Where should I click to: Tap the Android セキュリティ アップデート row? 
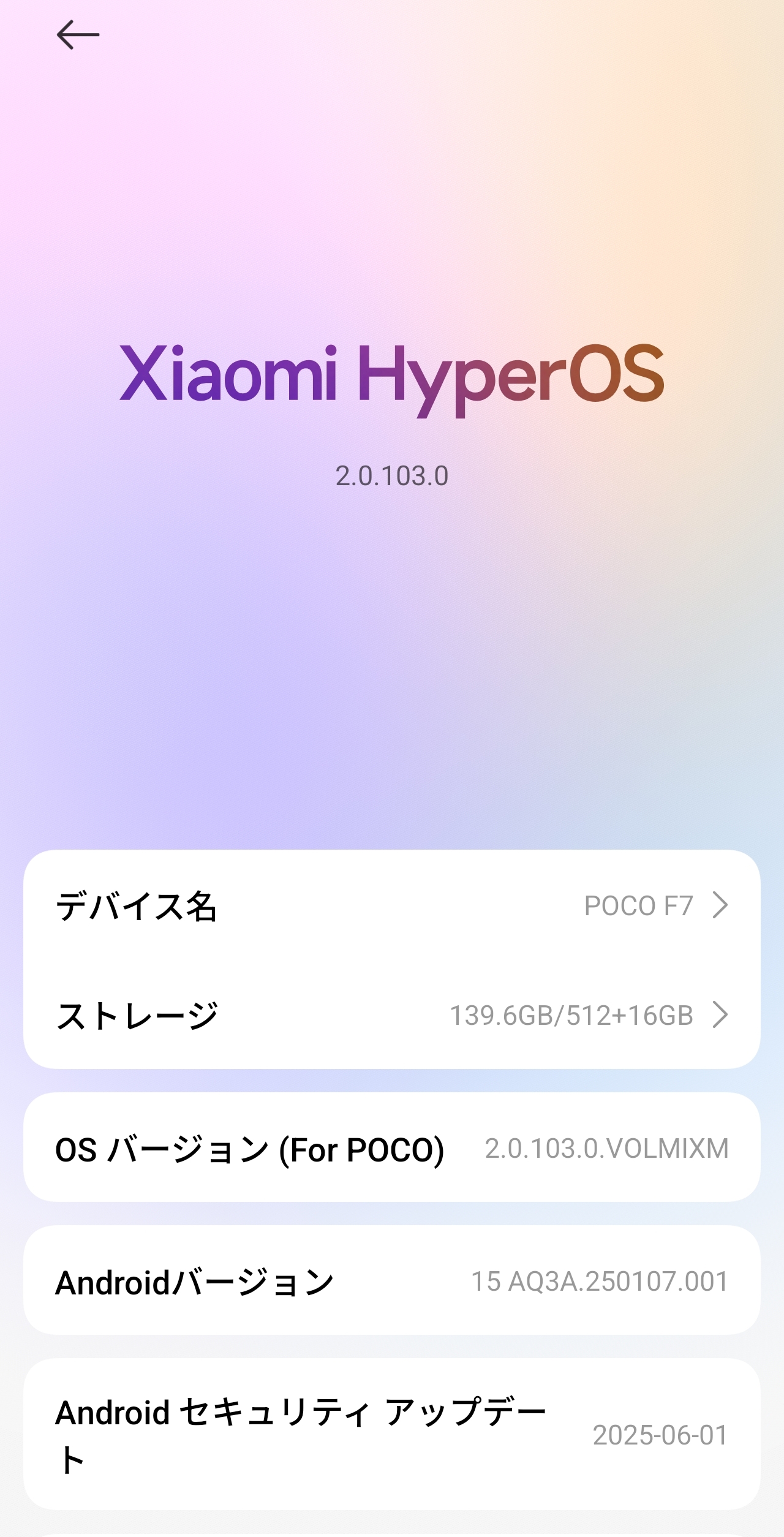[x=392, y=1435]
